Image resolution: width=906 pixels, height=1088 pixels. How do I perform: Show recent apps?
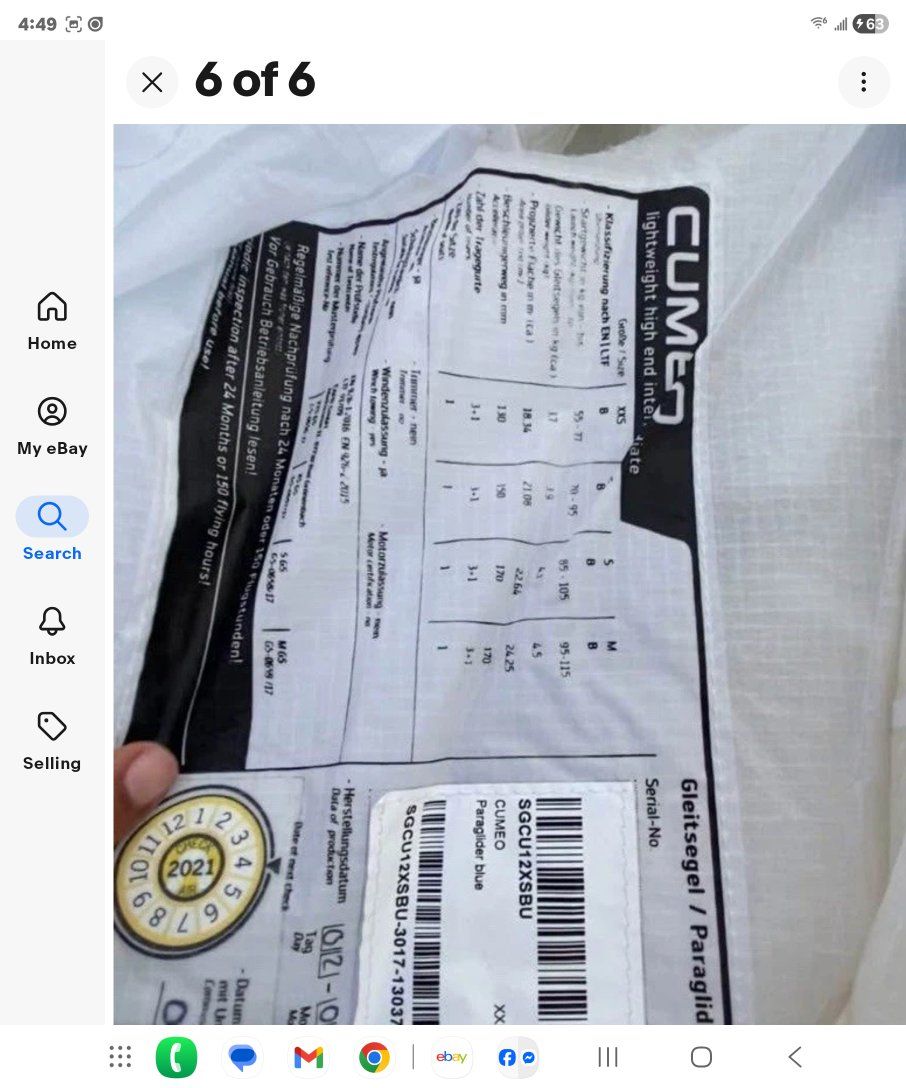607,1057
